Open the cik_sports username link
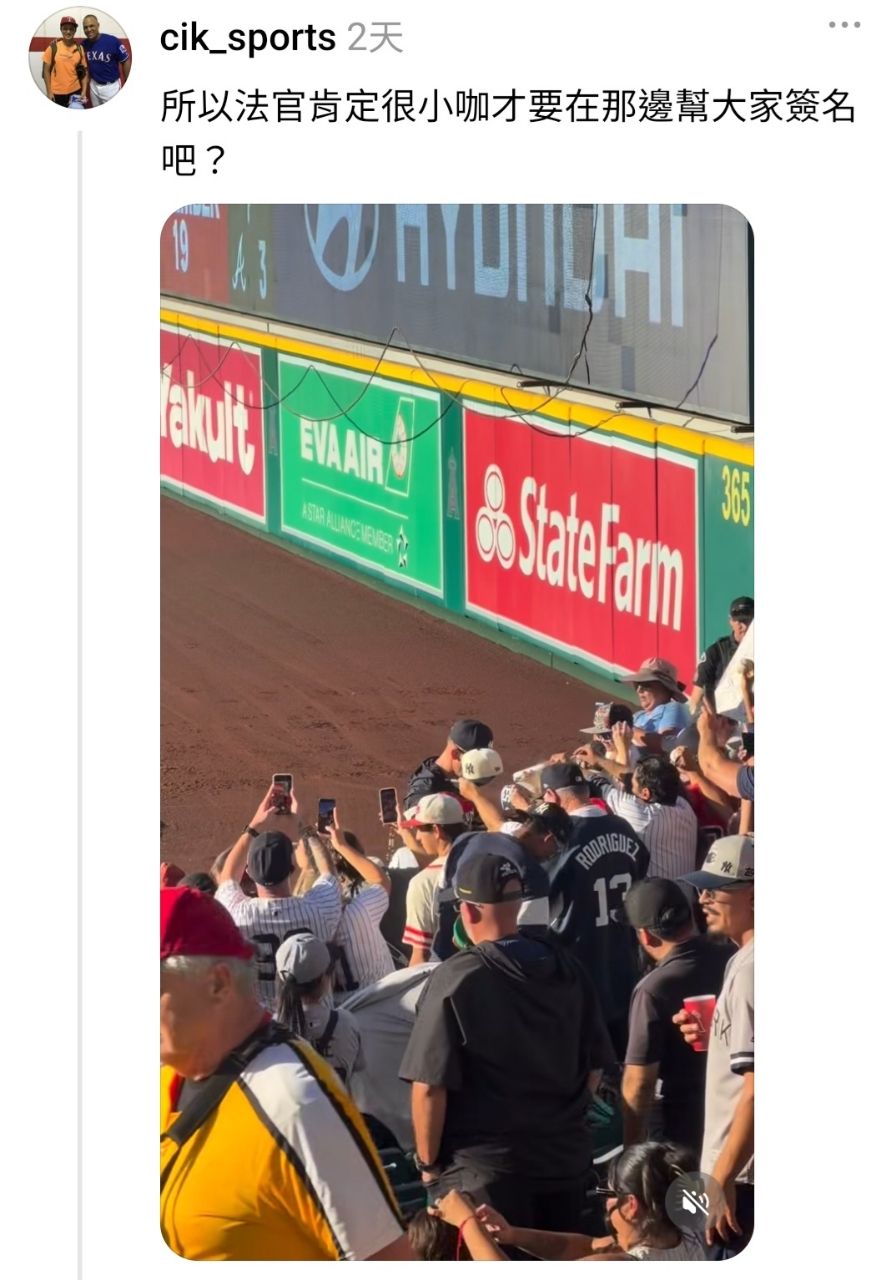Viewport: 891px width, 1280px height. point(248,38)
